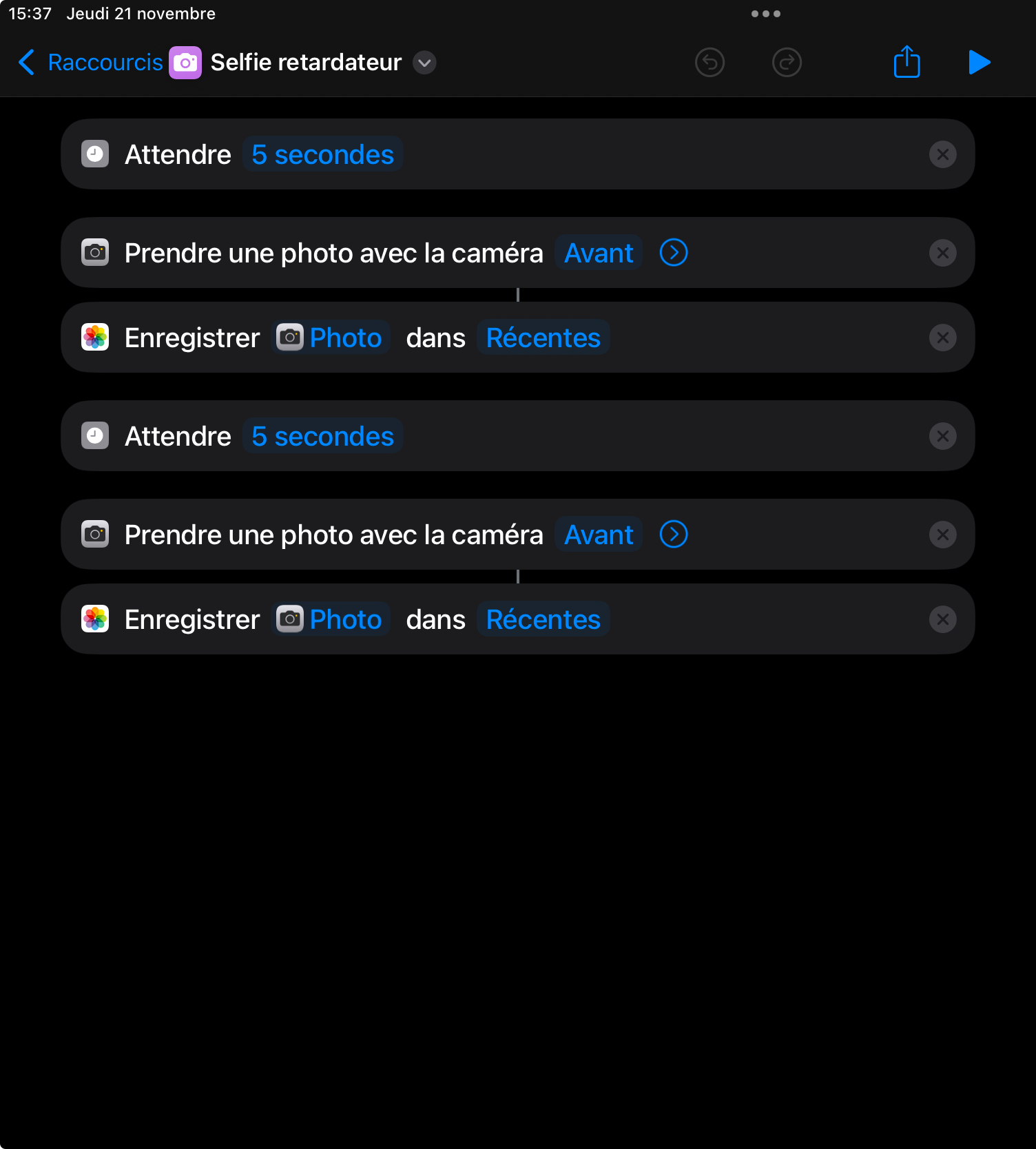Screen dimensions: 1036x1149
Task: Delete the first Prendre une photo action
Action: (x=942, y=253)
